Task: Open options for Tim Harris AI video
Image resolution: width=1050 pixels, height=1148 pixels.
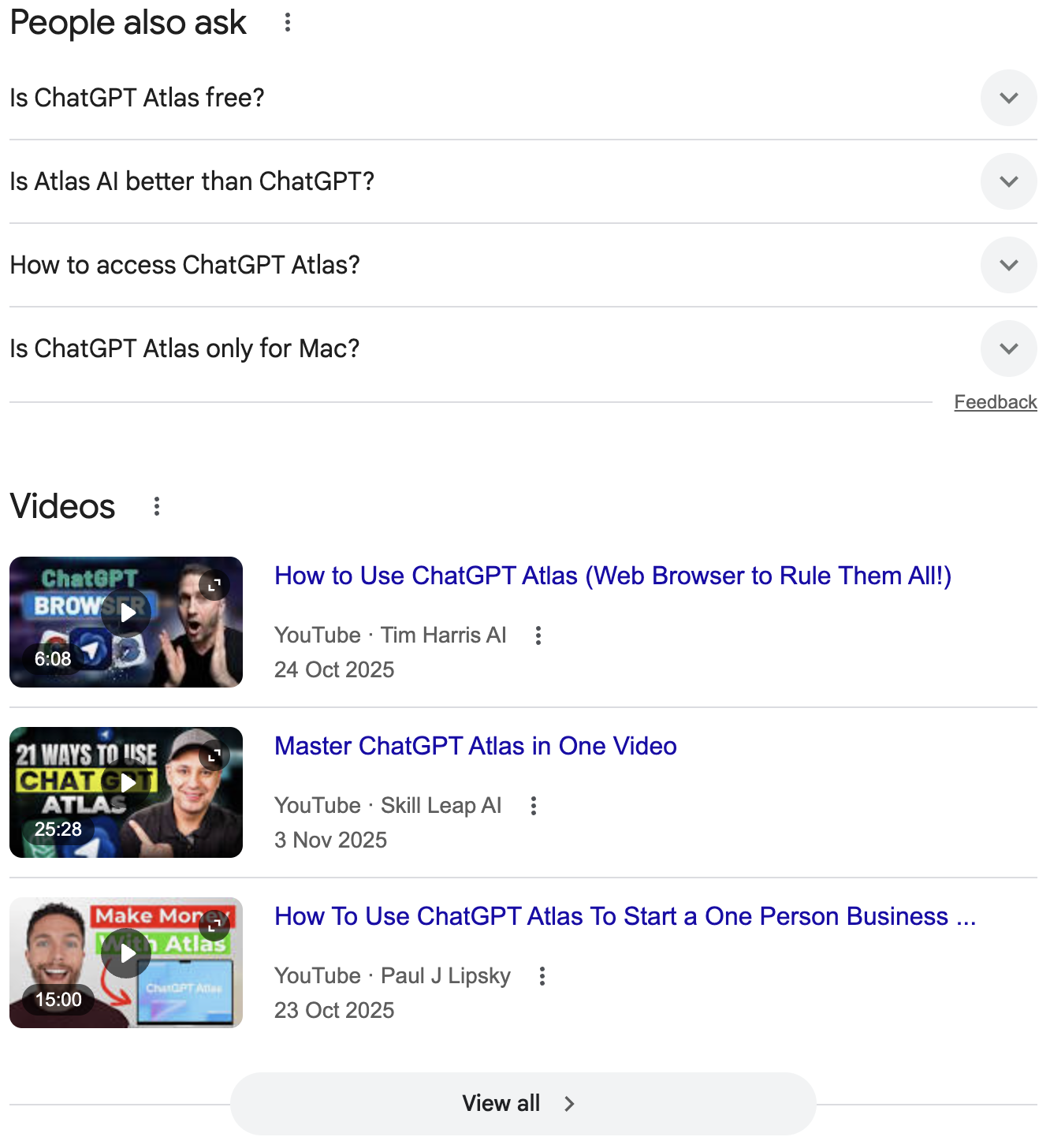Action: (538, 635)
